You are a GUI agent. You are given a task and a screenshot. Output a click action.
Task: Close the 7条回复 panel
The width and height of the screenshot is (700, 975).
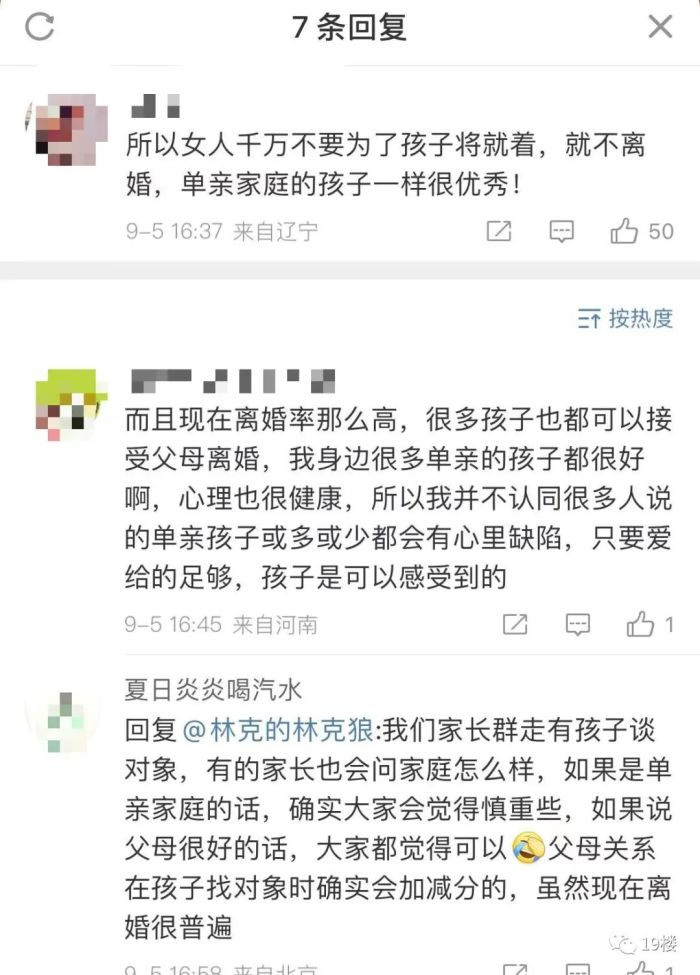(660, 27)
